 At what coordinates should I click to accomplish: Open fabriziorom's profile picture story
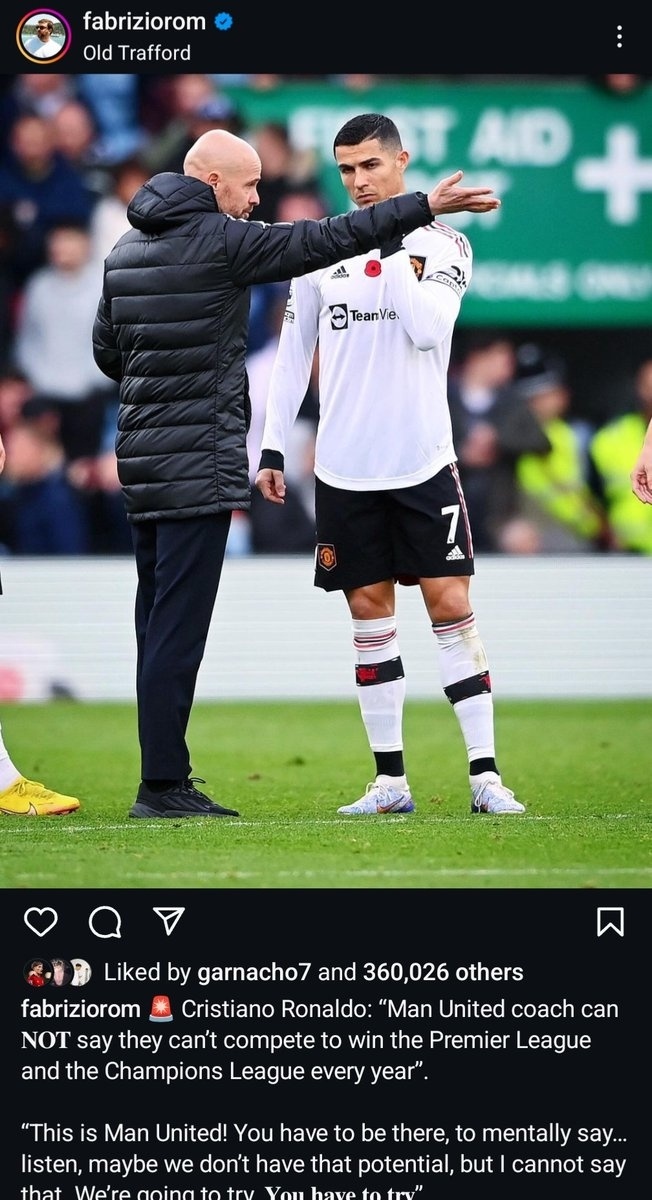(43, 36)
